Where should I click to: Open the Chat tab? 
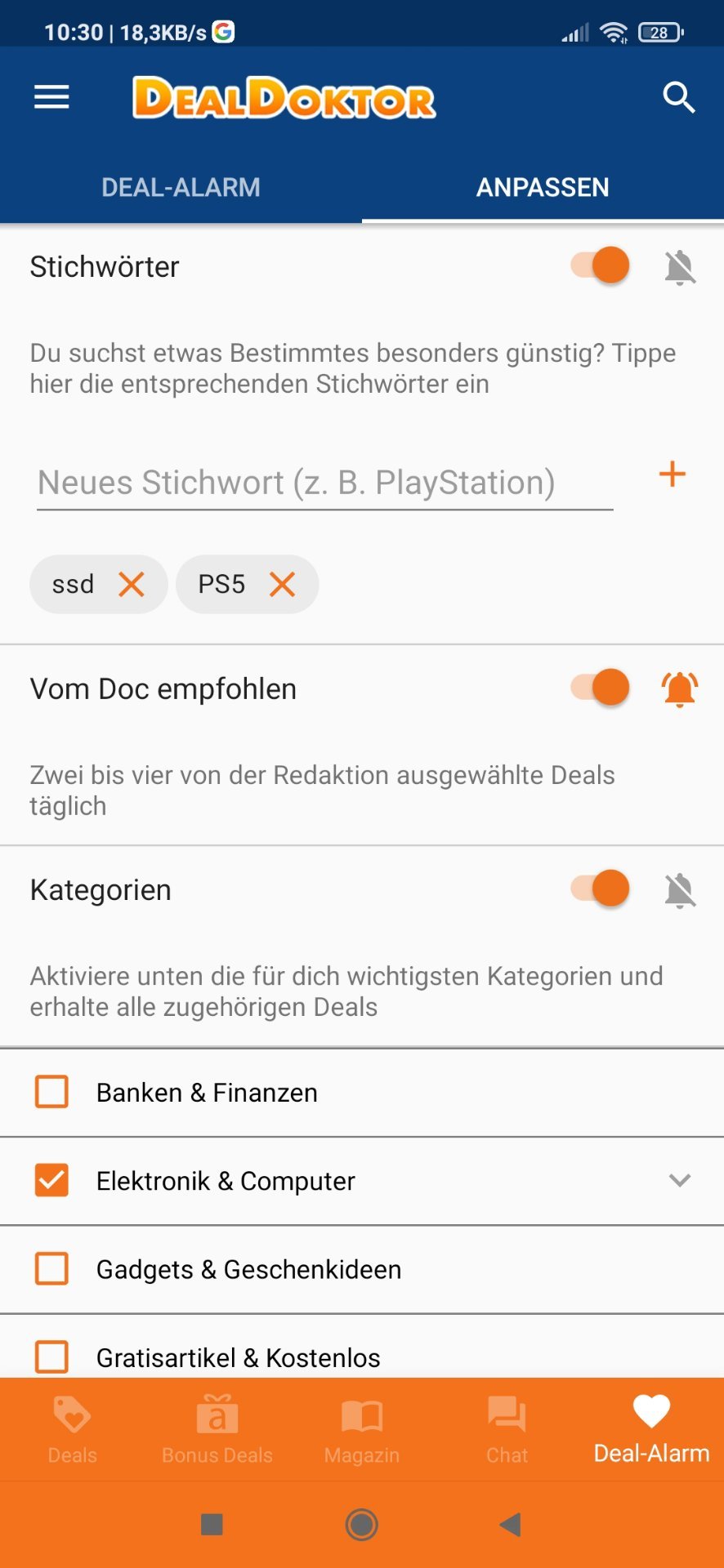[x=507, y=1429]
